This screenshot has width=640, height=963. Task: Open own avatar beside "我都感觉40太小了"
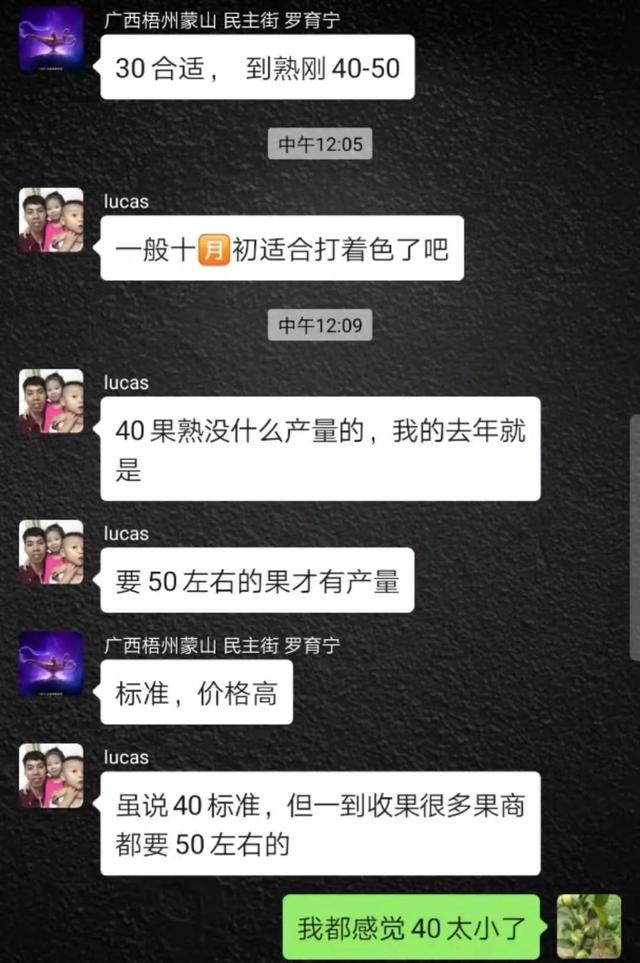[588, 926]
